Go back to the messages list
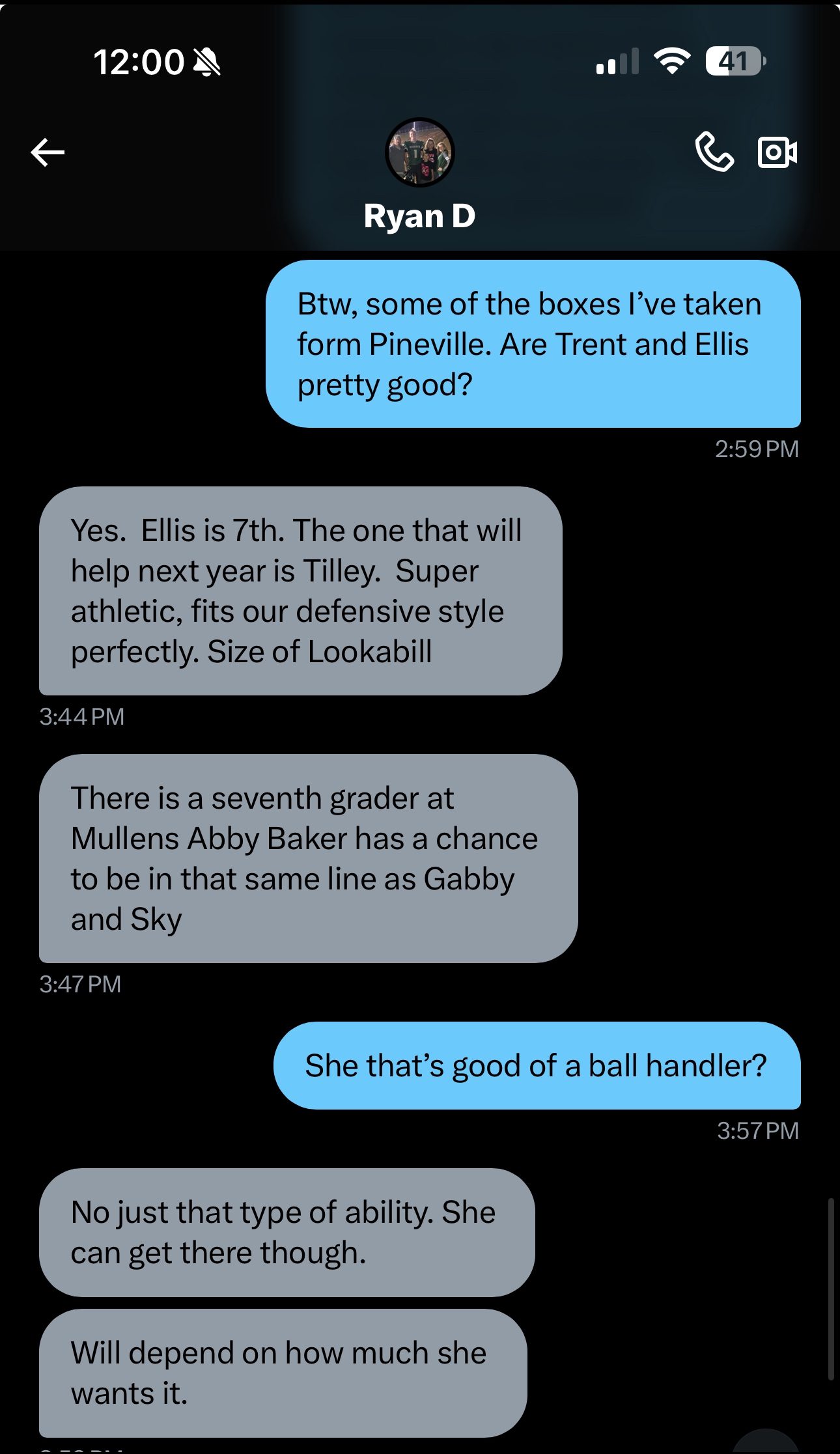 tap(48, 152)
